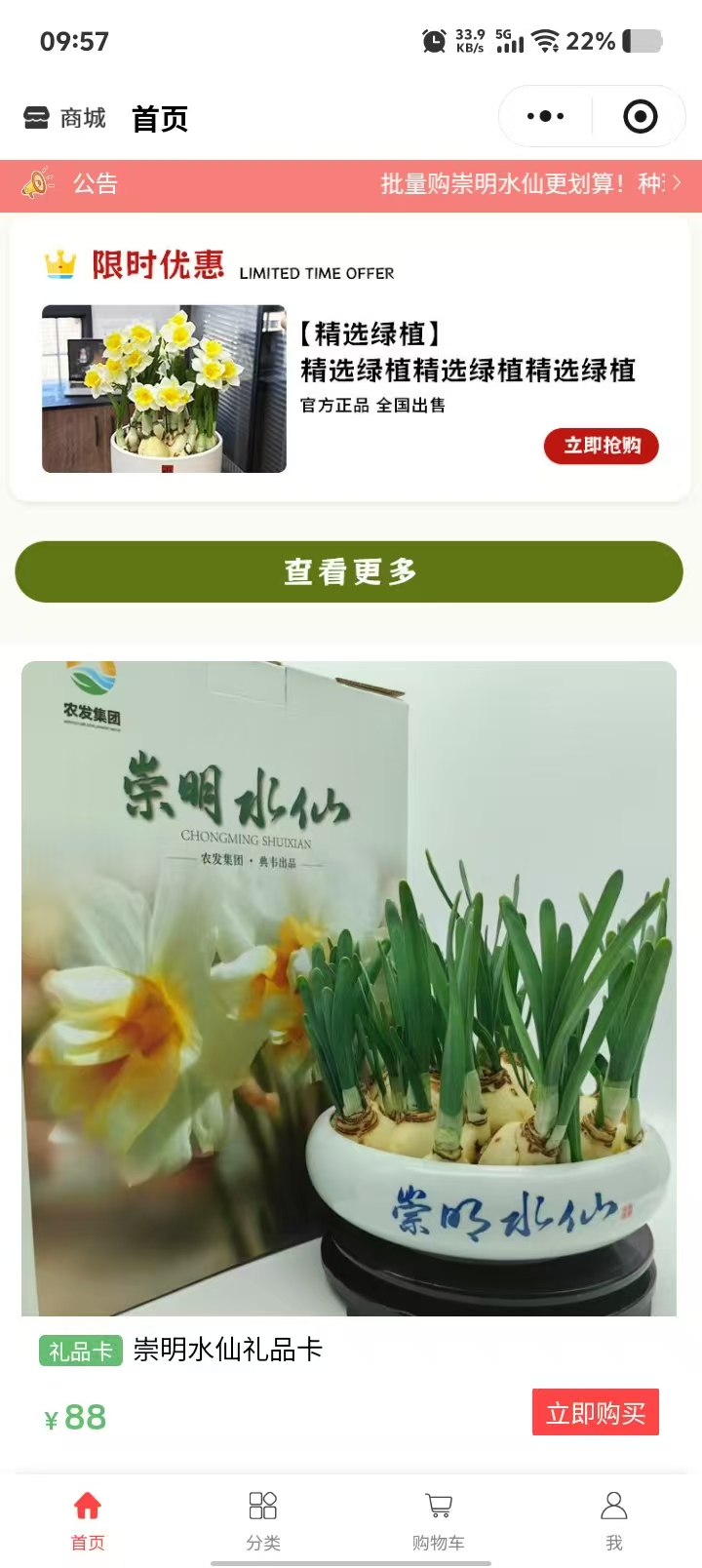The height and width of the screenshot is (1568, 702).
Task: Buy the gift card with 立即购买
Action: 595,1412
